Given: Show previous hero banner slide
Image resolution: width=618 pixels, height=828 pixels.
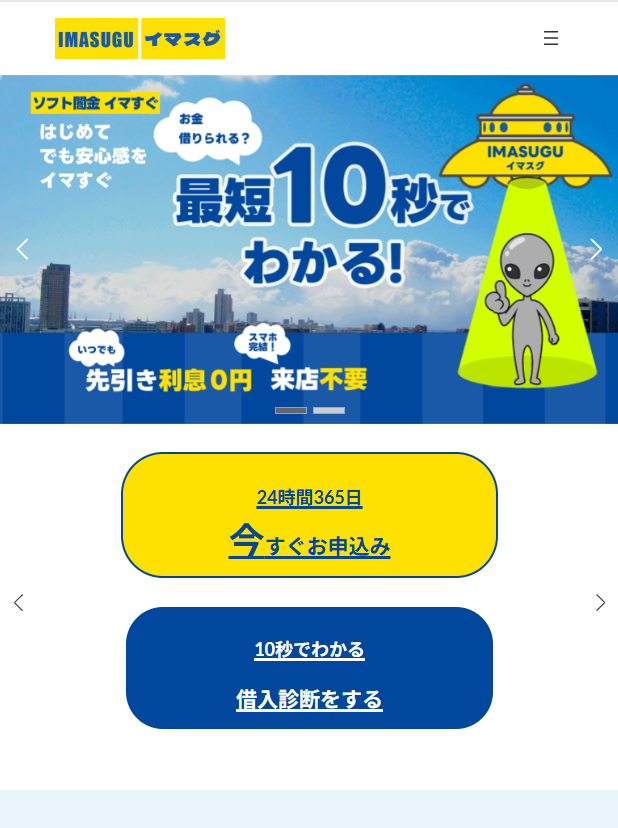Looking at the screenshot, I should (x=22, y=249).
